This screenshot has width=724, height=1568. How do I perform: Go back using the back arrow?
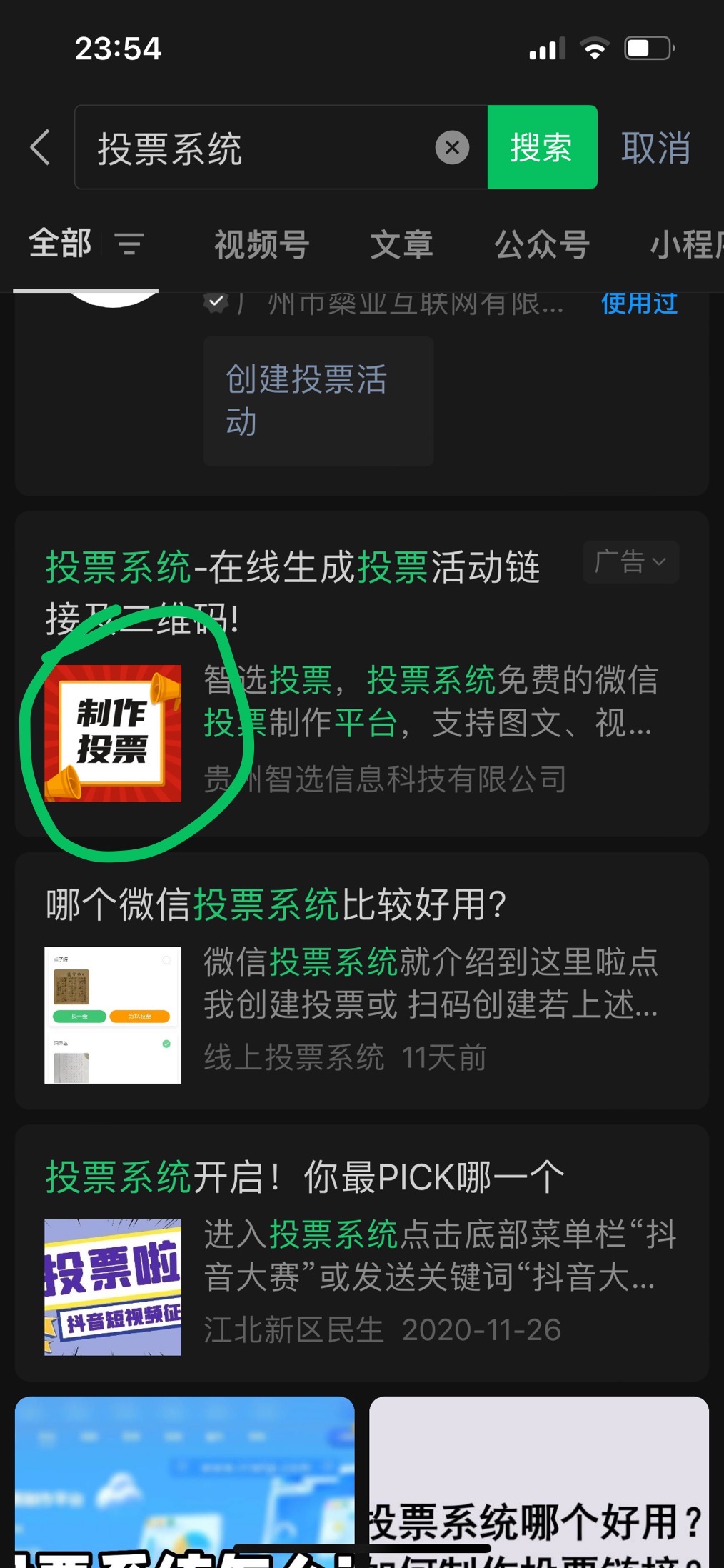pos(41,148)
